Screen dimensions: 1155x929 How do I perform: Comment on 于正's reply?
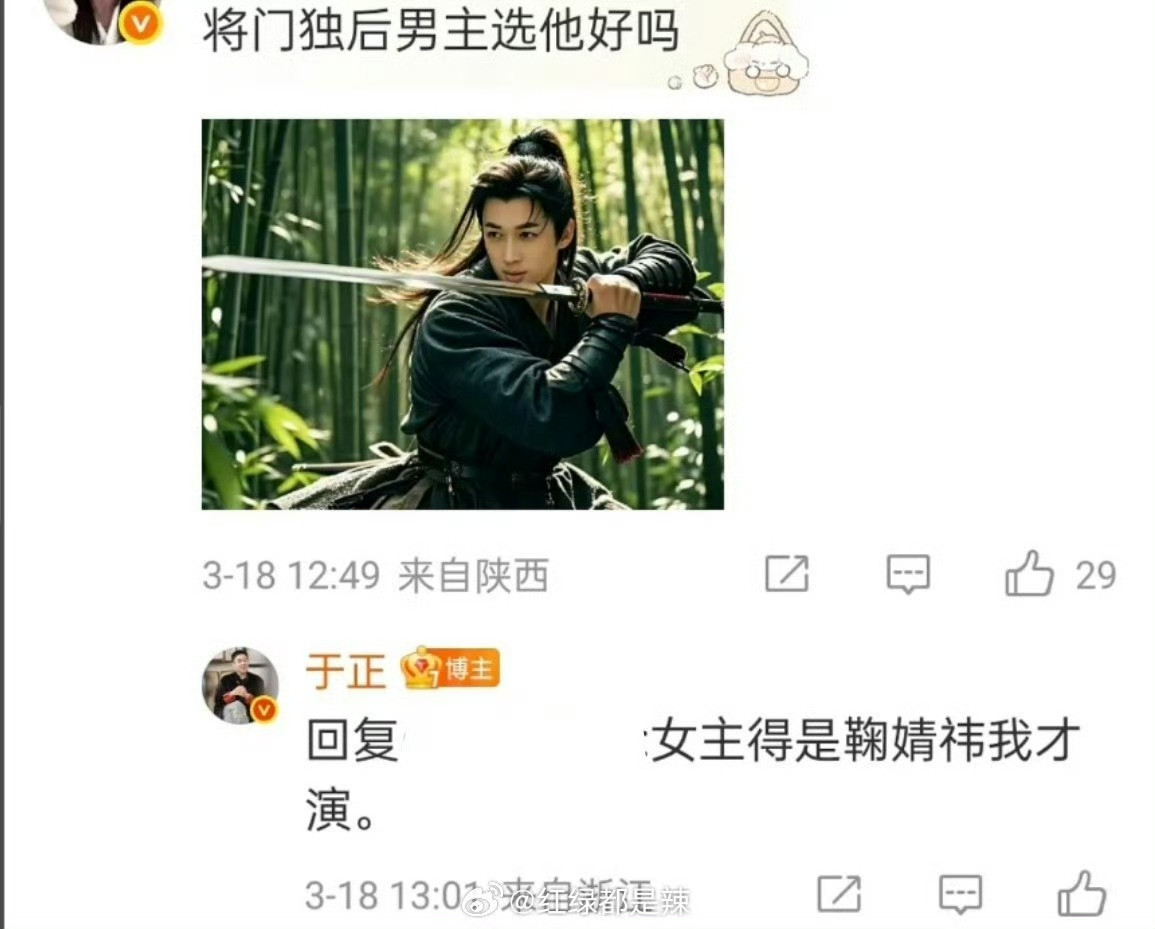click(961, 894)
